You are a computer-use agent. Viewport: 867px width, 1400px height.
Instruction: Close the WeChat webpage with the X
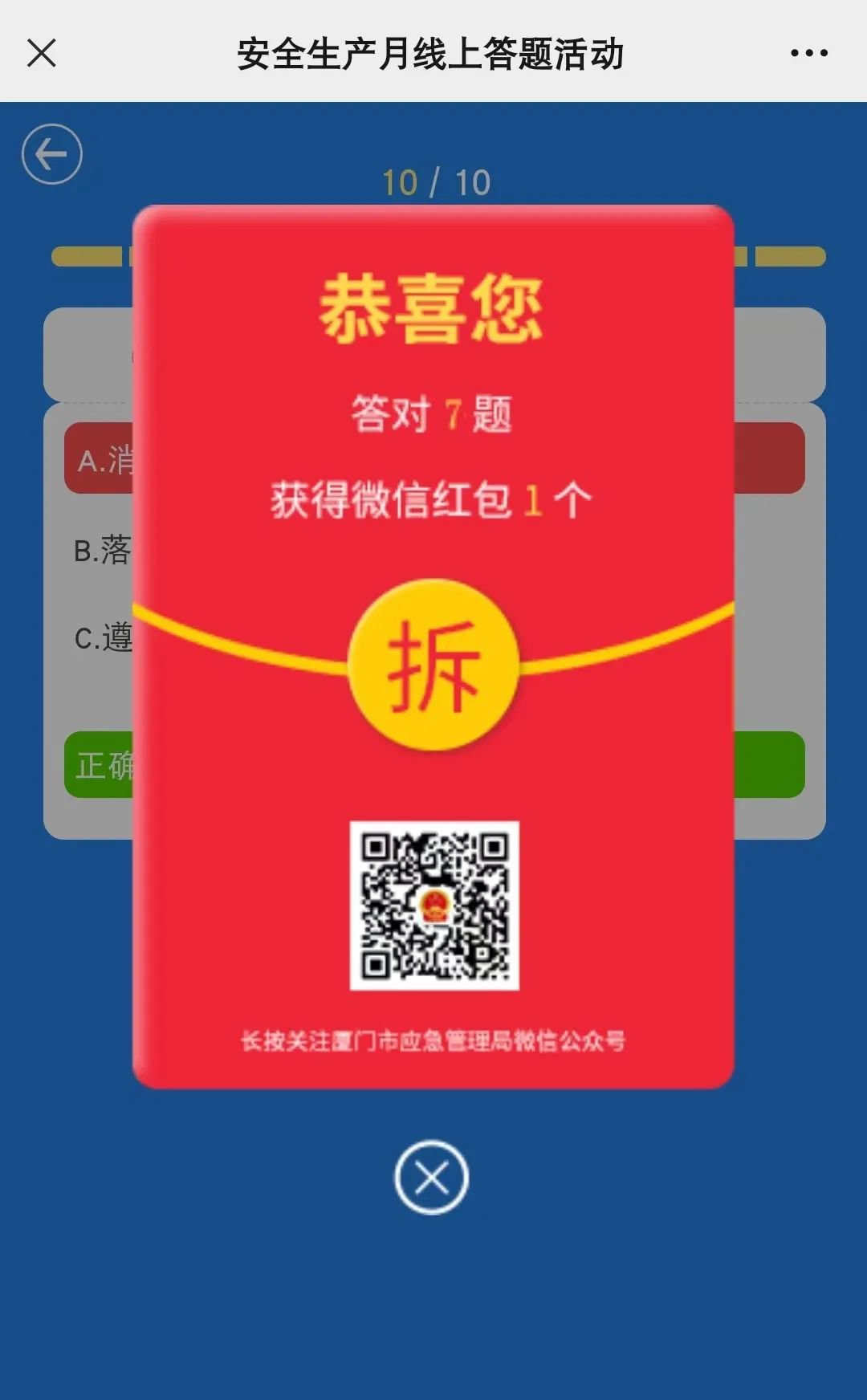(x=42, y=53)
